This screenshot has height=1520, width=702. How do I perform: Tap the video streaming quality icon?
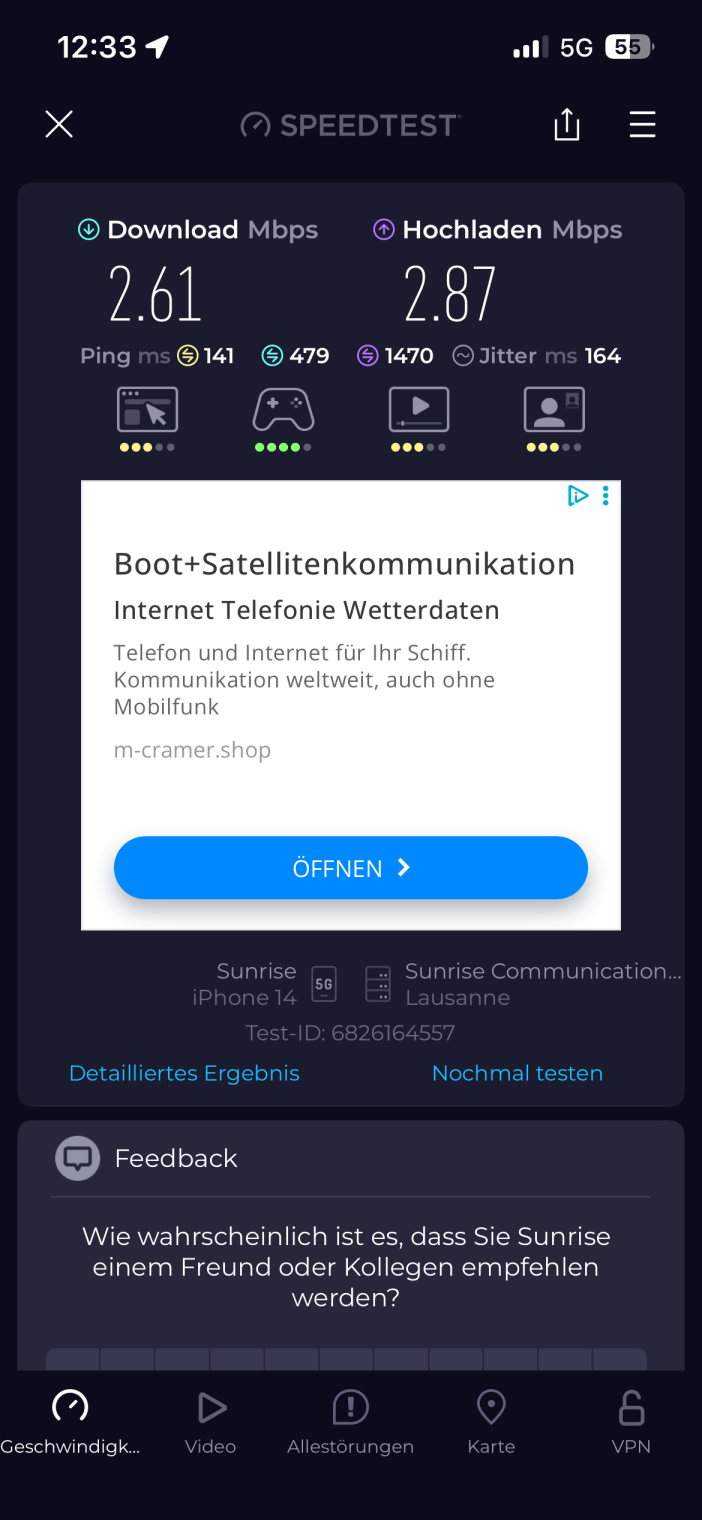click(x=419, y=410)
